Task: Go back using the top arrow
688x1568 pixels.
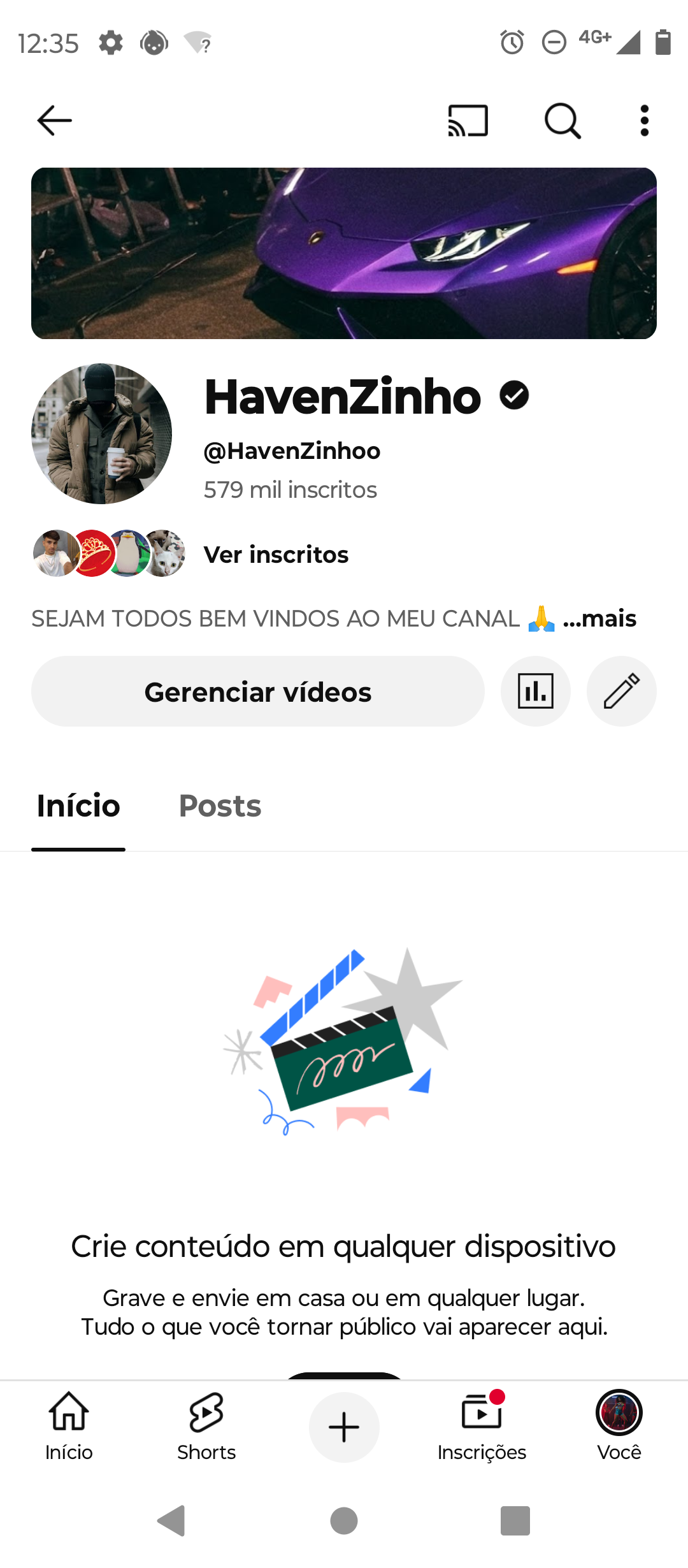Action: pyautogui.click(x=54, y=120)
